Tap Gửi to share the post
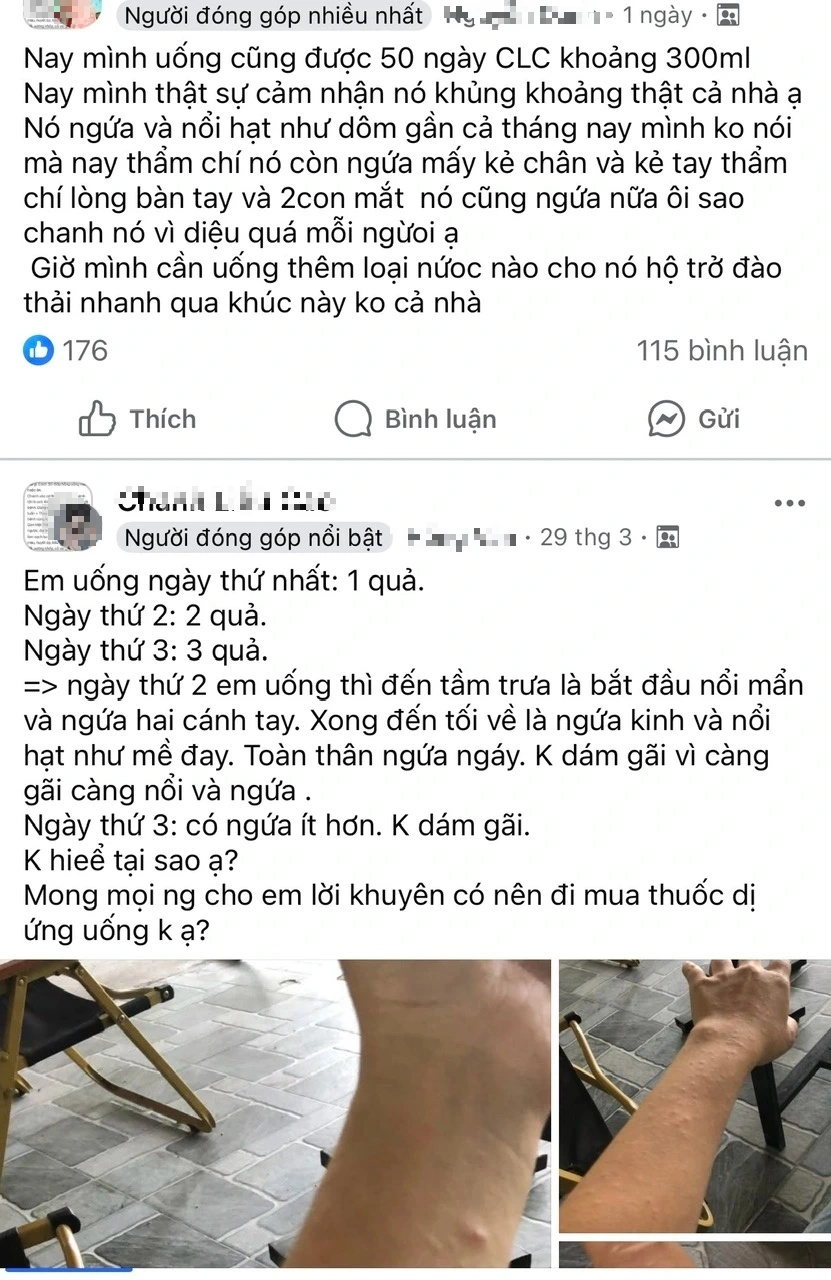Viewport: 831px width, 1280px height. [694, 419]
